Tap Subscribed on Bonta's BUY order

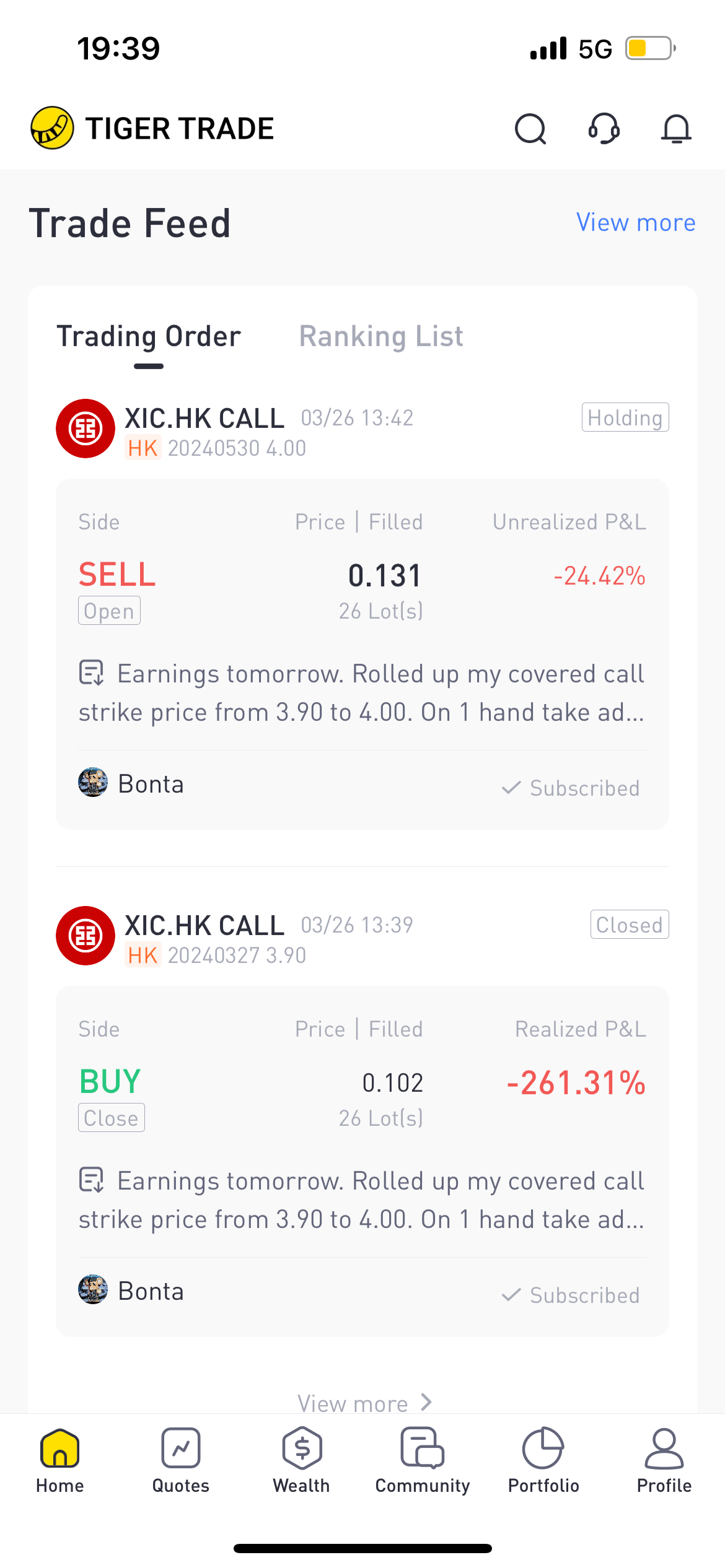coord(571,1295)
